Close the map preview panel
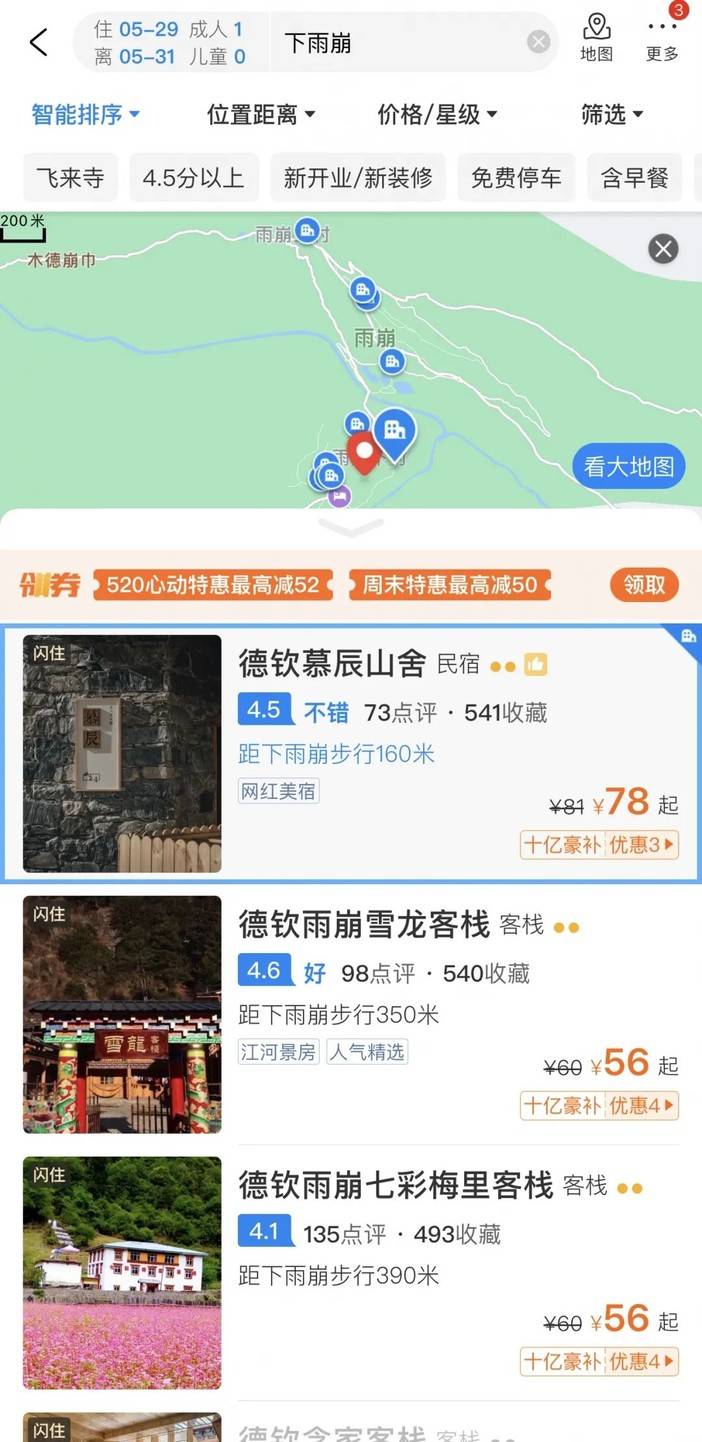 tap(663, 248)
